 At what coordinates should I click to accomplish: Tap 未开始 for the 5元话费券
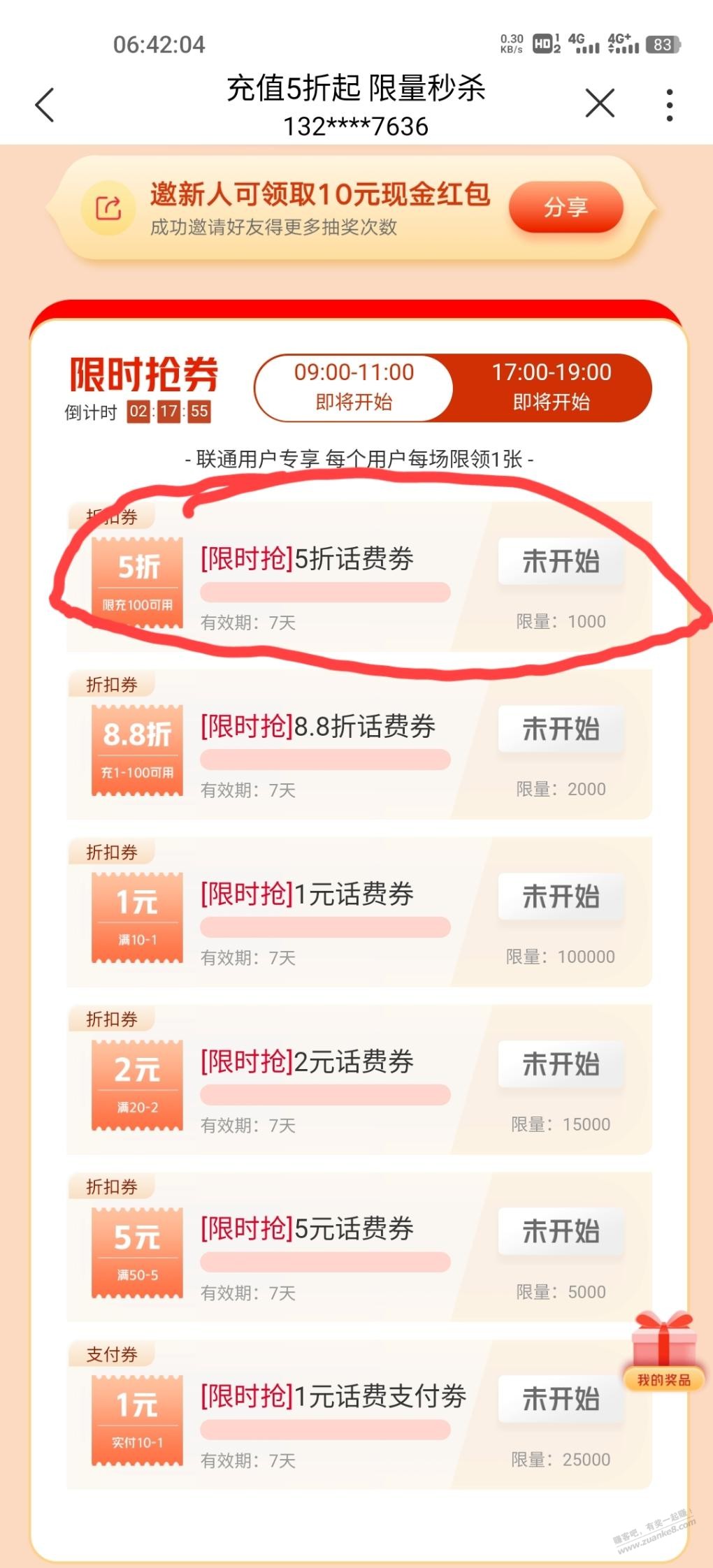[561, 1232]
